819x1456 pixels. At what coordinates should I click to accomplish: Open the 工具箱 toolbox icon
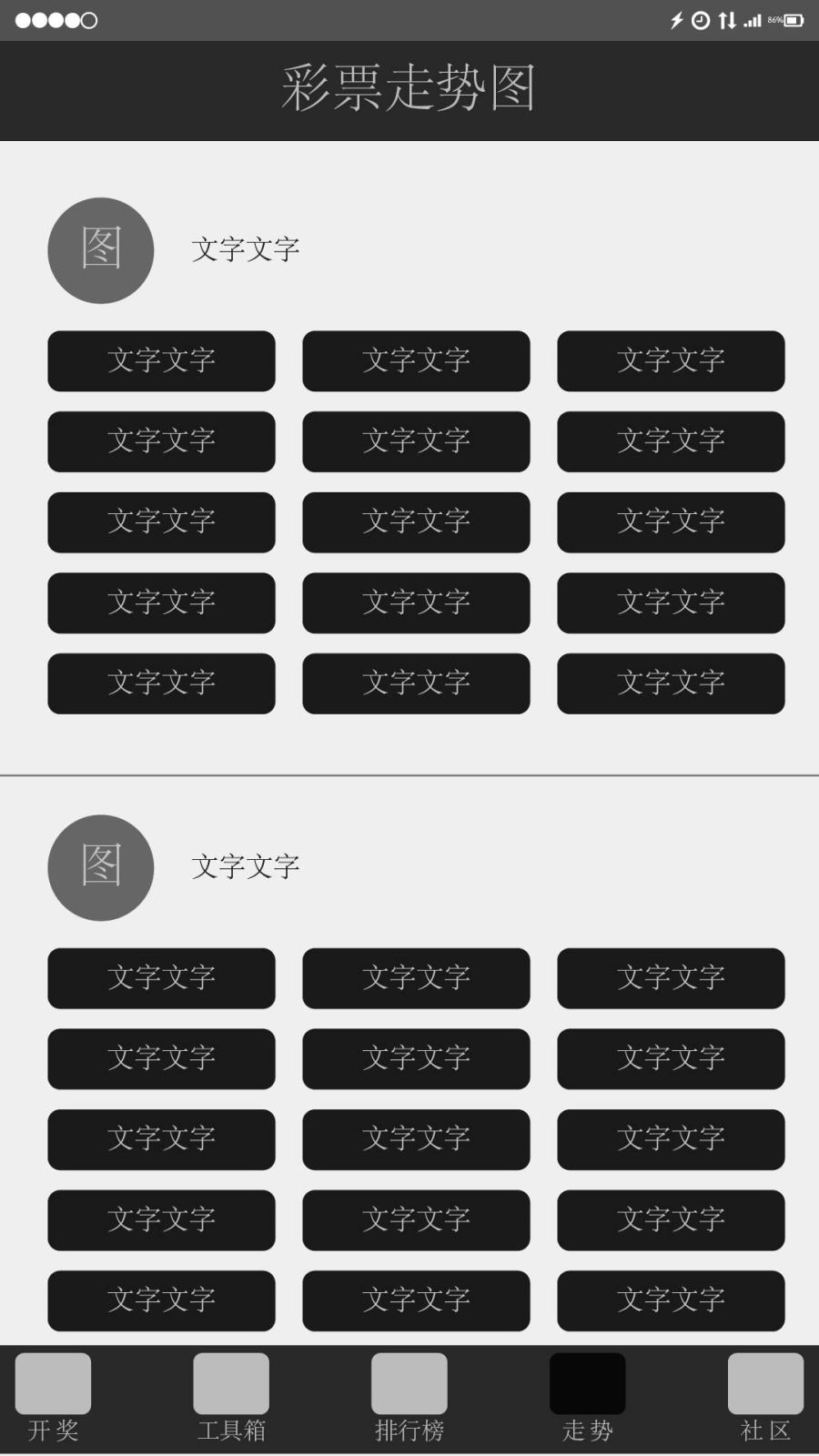(x=230, y=1384)
